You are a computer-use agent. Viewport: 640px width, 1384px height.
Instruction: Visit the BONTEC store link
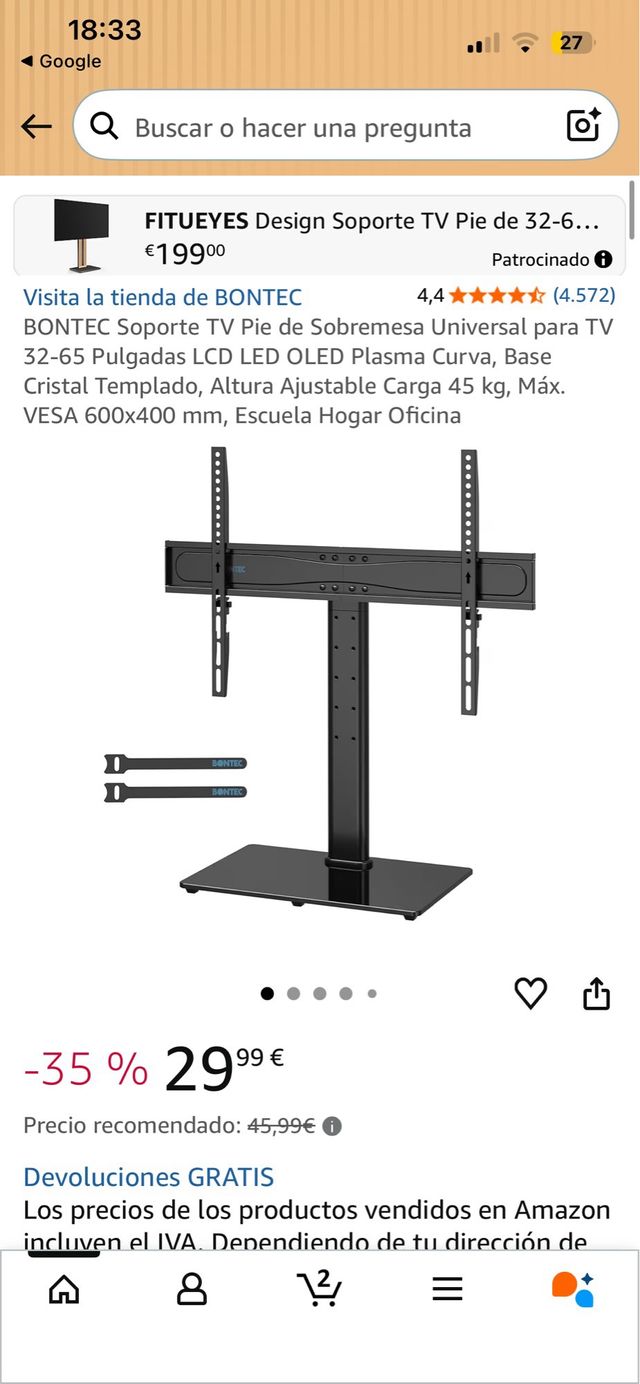162,297
